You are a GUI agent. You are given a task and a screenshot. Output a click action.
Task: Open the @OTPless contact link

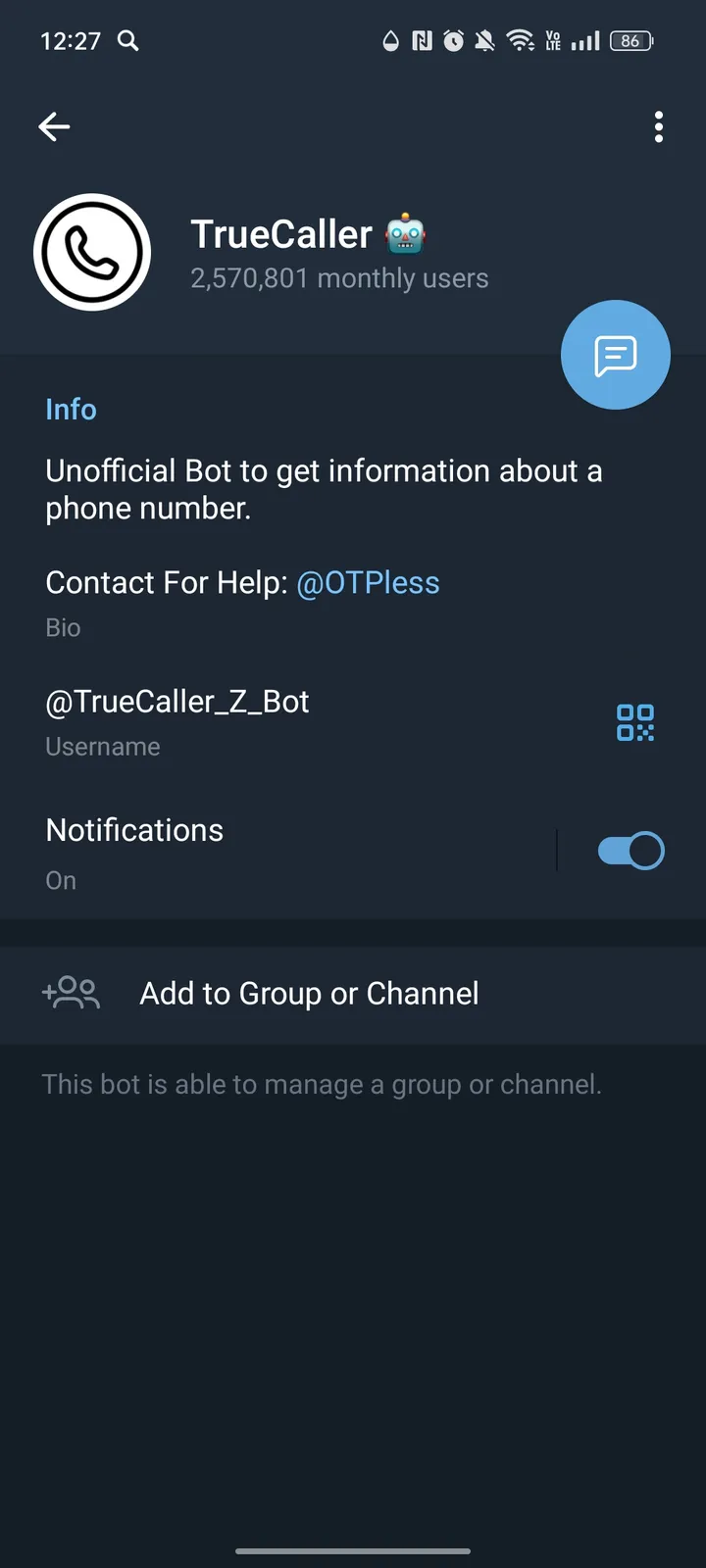click(368, 582)
